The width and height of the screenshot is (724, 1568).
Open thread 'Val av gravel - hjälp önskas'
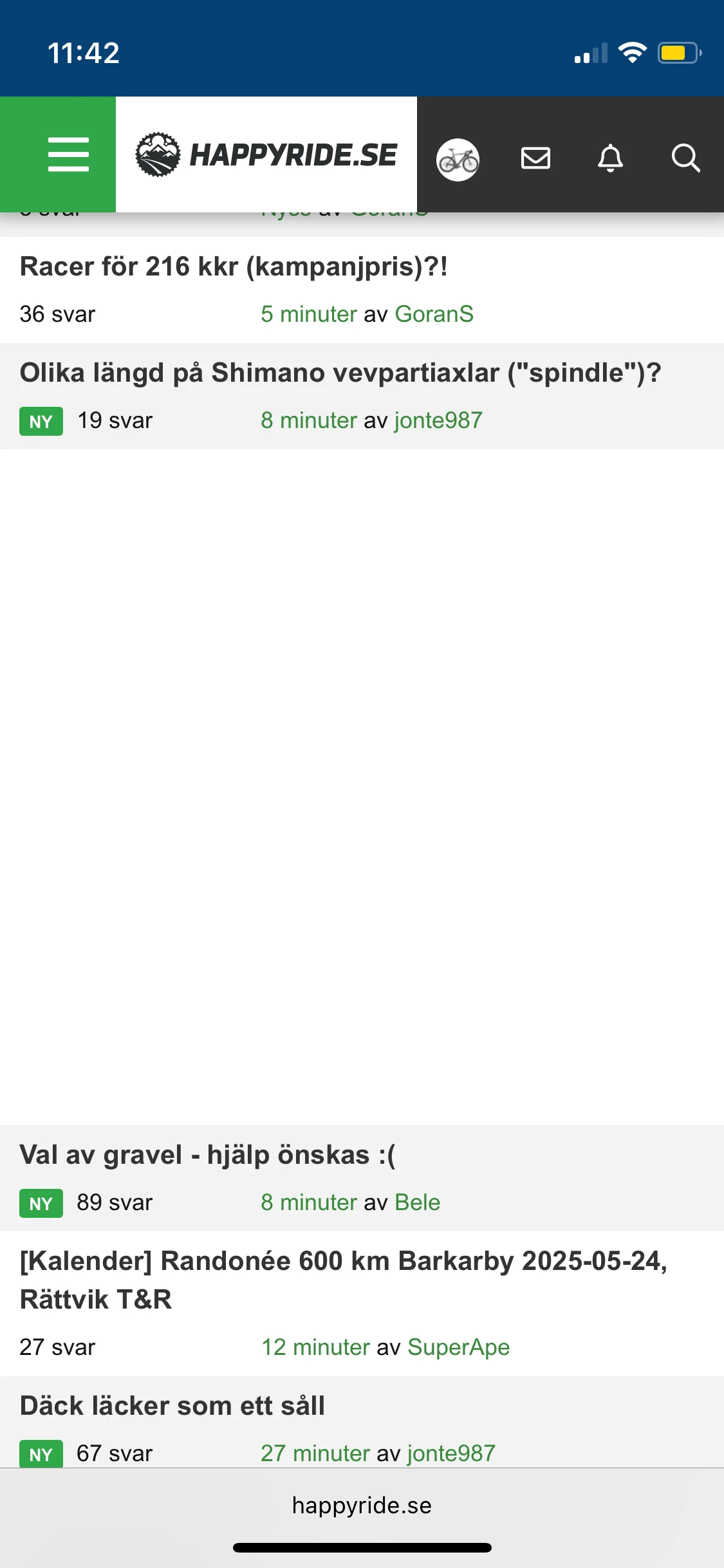tap(207, 1155)
